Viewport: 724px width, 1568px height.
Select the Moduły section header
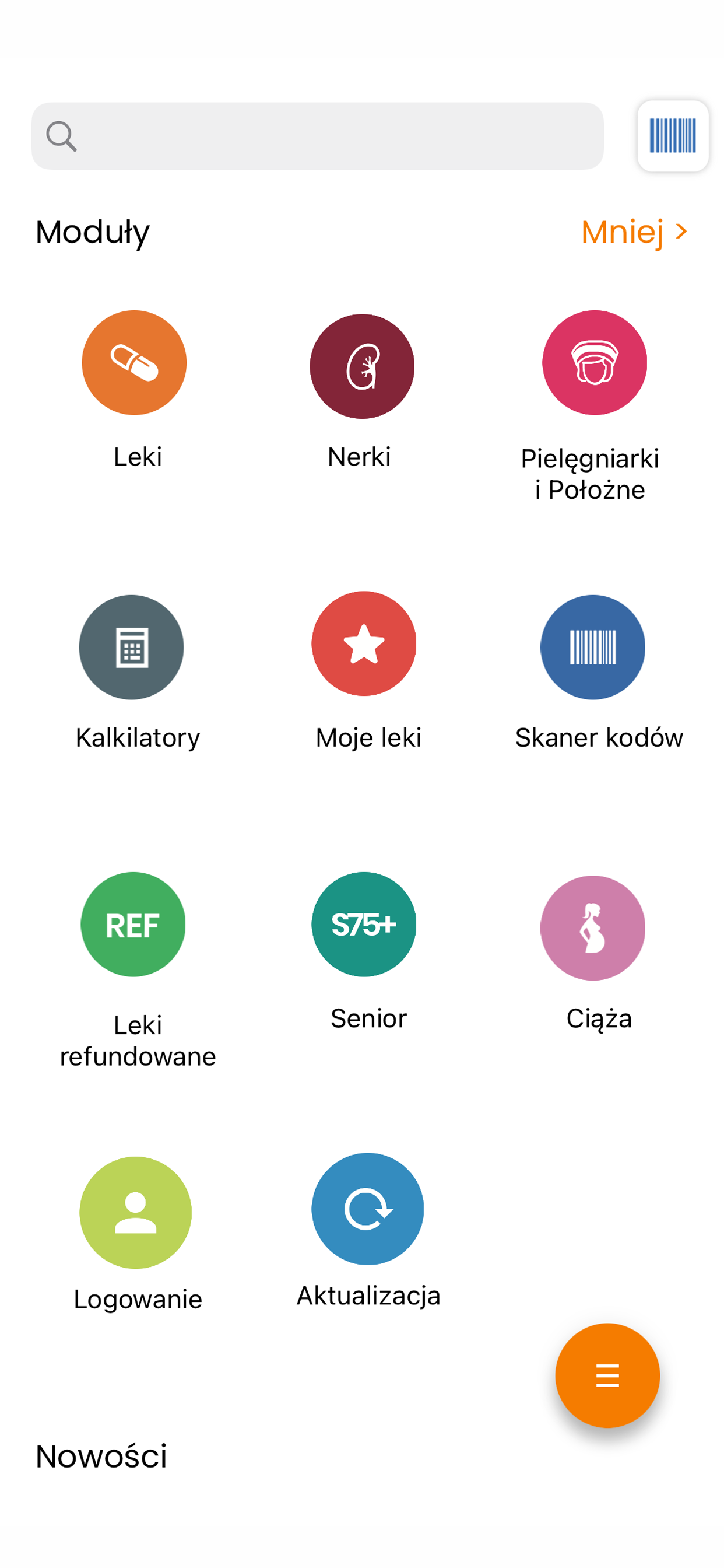pyautogui.click(x=92, y=233)
